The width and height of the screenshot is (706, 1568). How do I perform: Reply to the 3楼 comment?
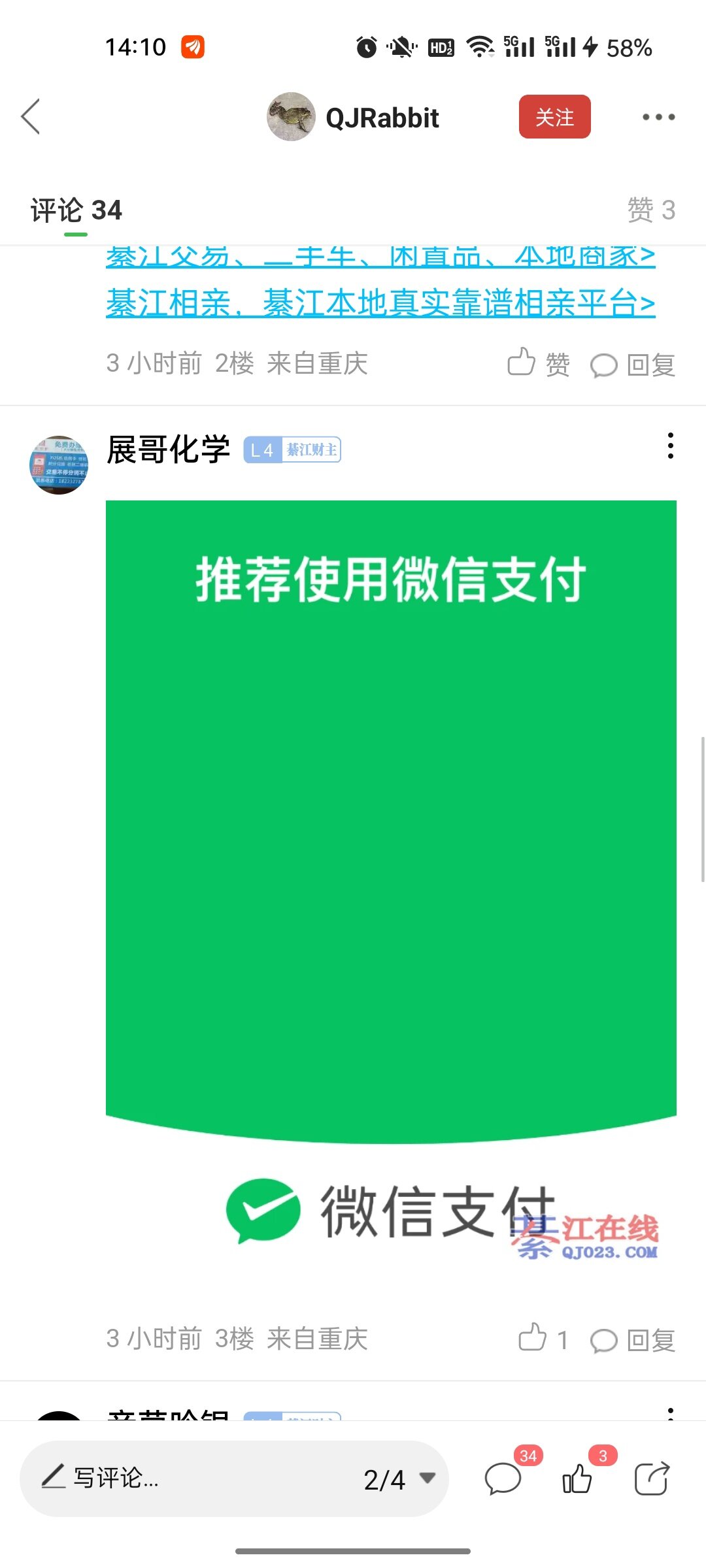point(633,1339)
